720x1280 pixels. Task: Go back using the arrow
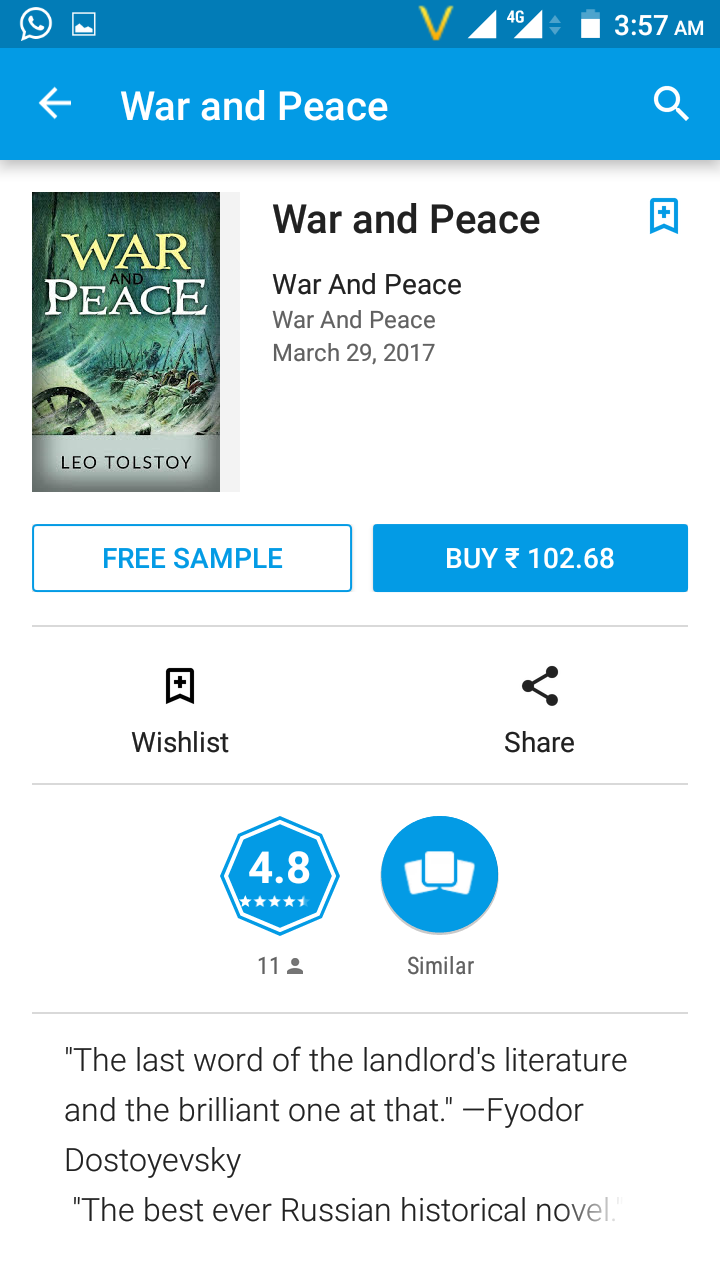[x=55, y=104]
